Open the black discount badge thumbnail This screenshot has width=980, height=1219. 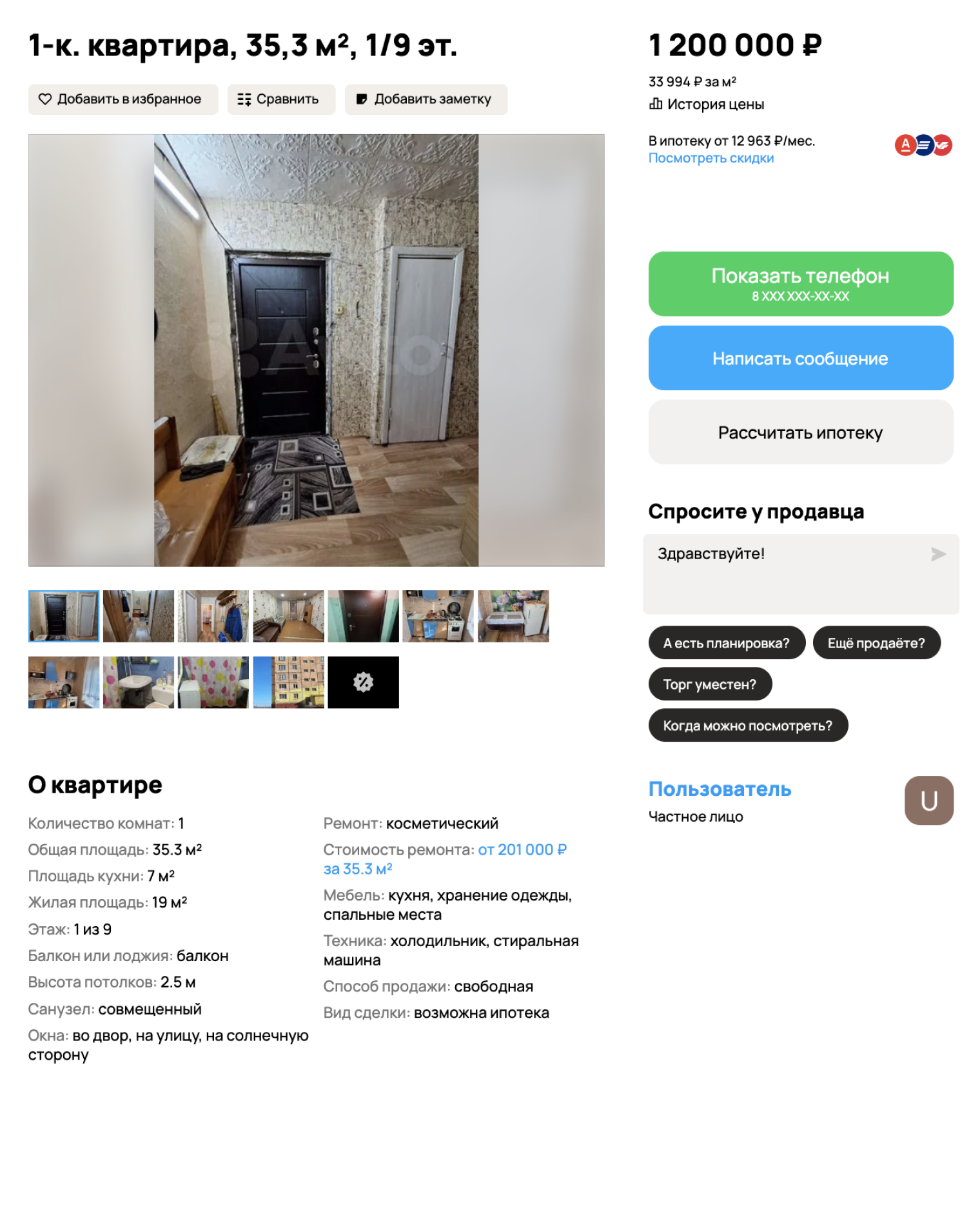(363, 682)
